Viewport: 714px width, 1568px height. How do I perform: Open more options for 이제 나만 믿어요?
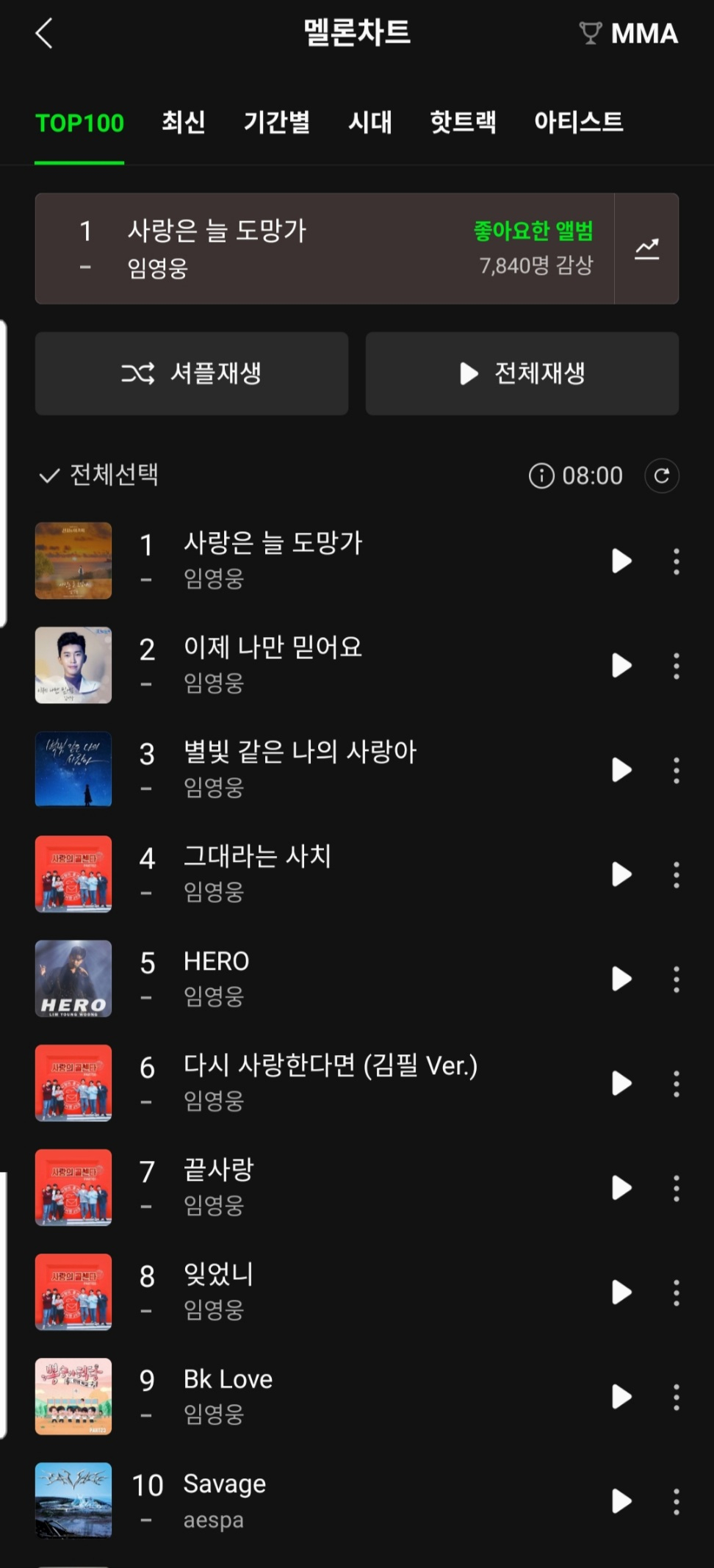click(x=677, y=666)
